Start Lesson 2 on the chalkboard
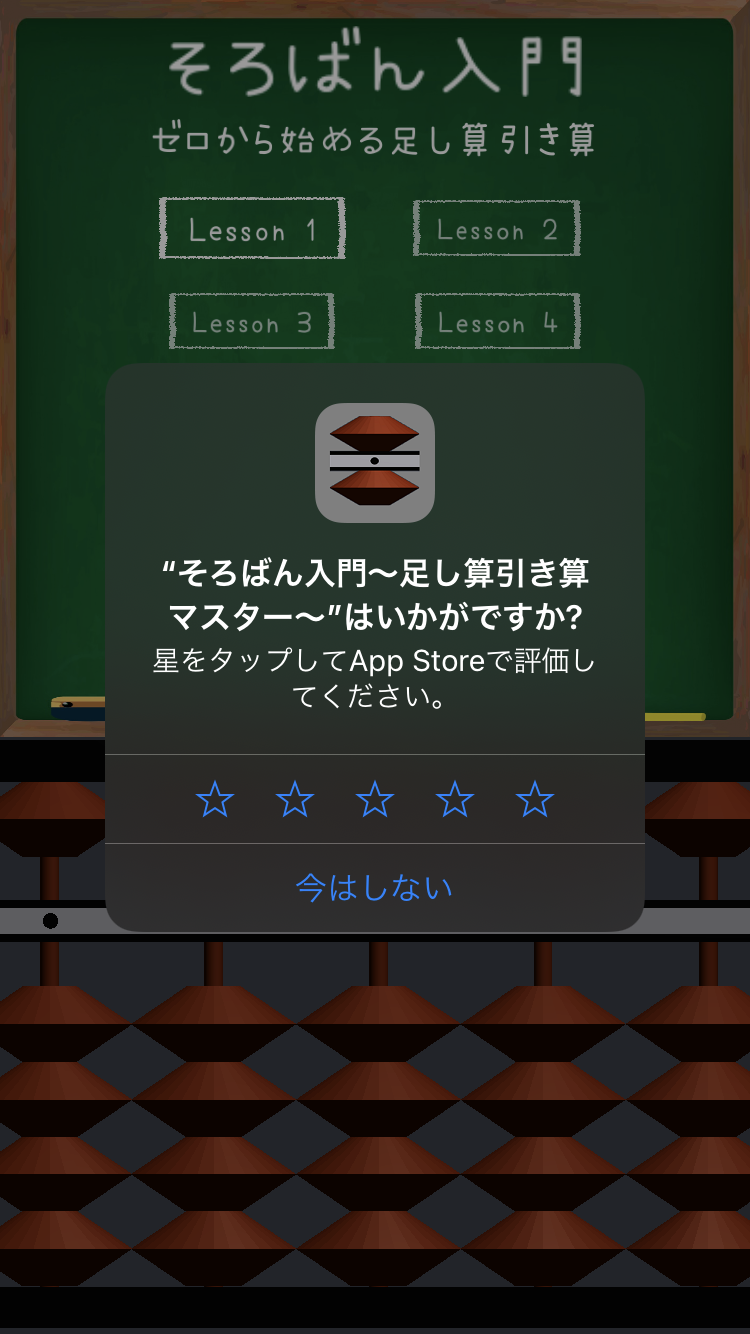Image resolution: width=750 pixels, height=1334 pixels. [497, 229]
